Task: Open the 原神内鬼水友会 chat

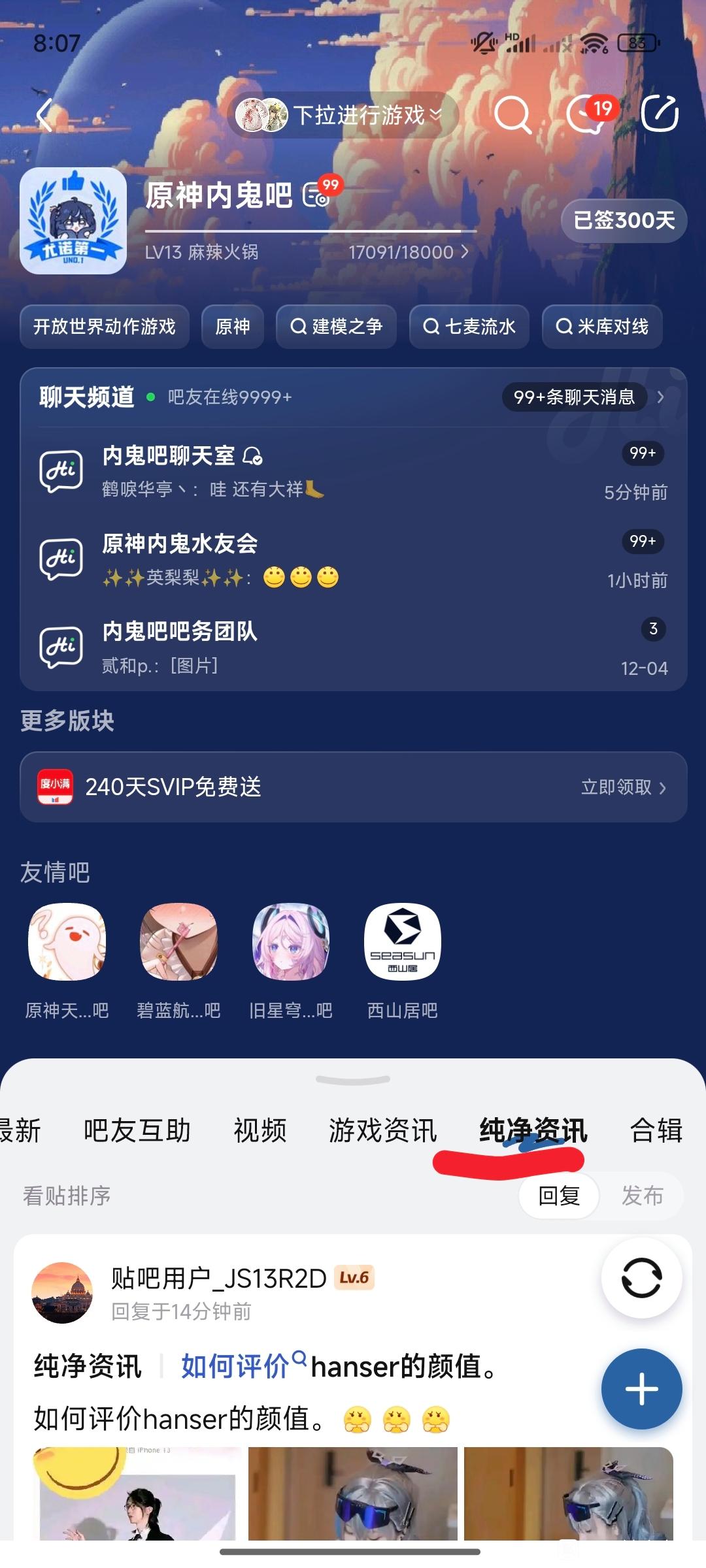Action: tap(353, 559)
